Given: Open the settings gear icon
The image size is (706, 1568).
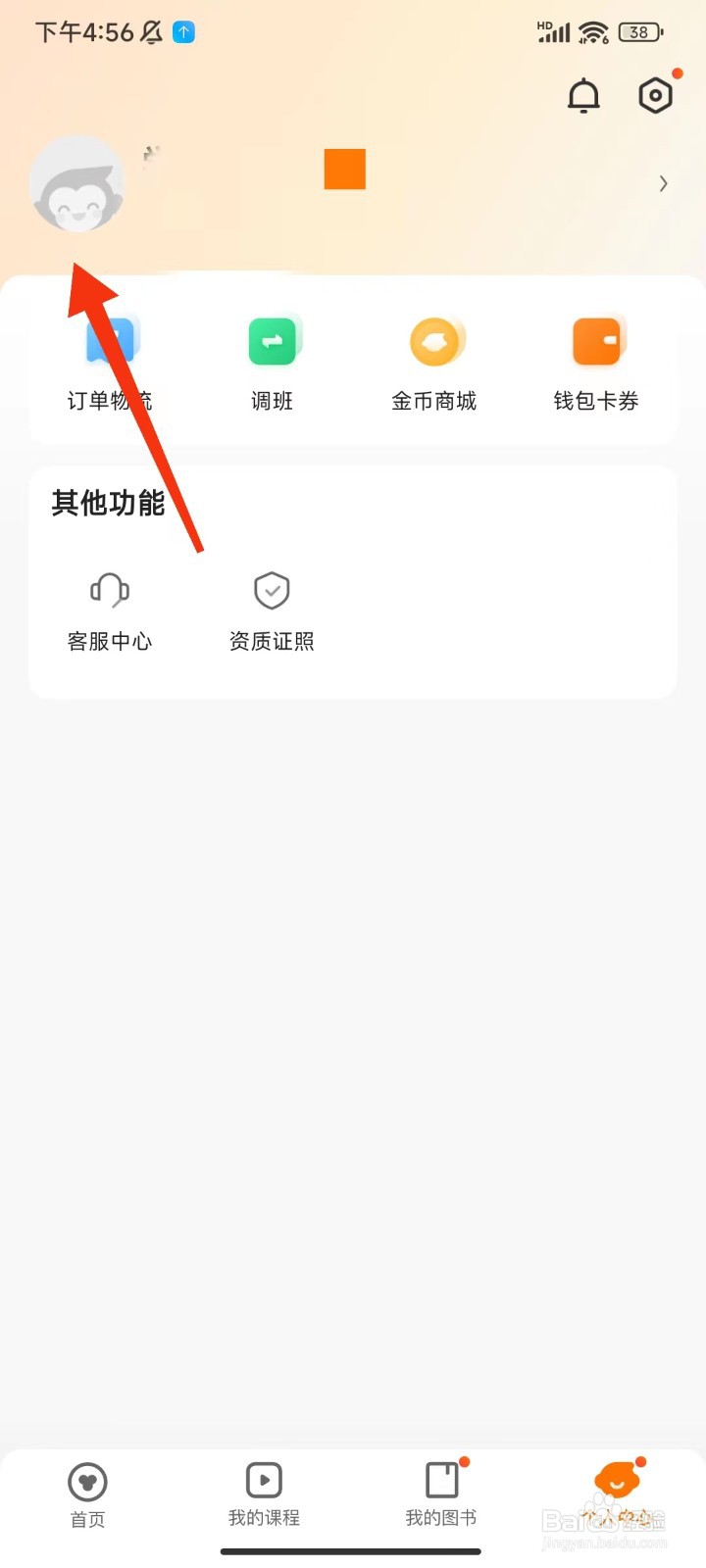Looking at the screenshot, I should point(655,95).
